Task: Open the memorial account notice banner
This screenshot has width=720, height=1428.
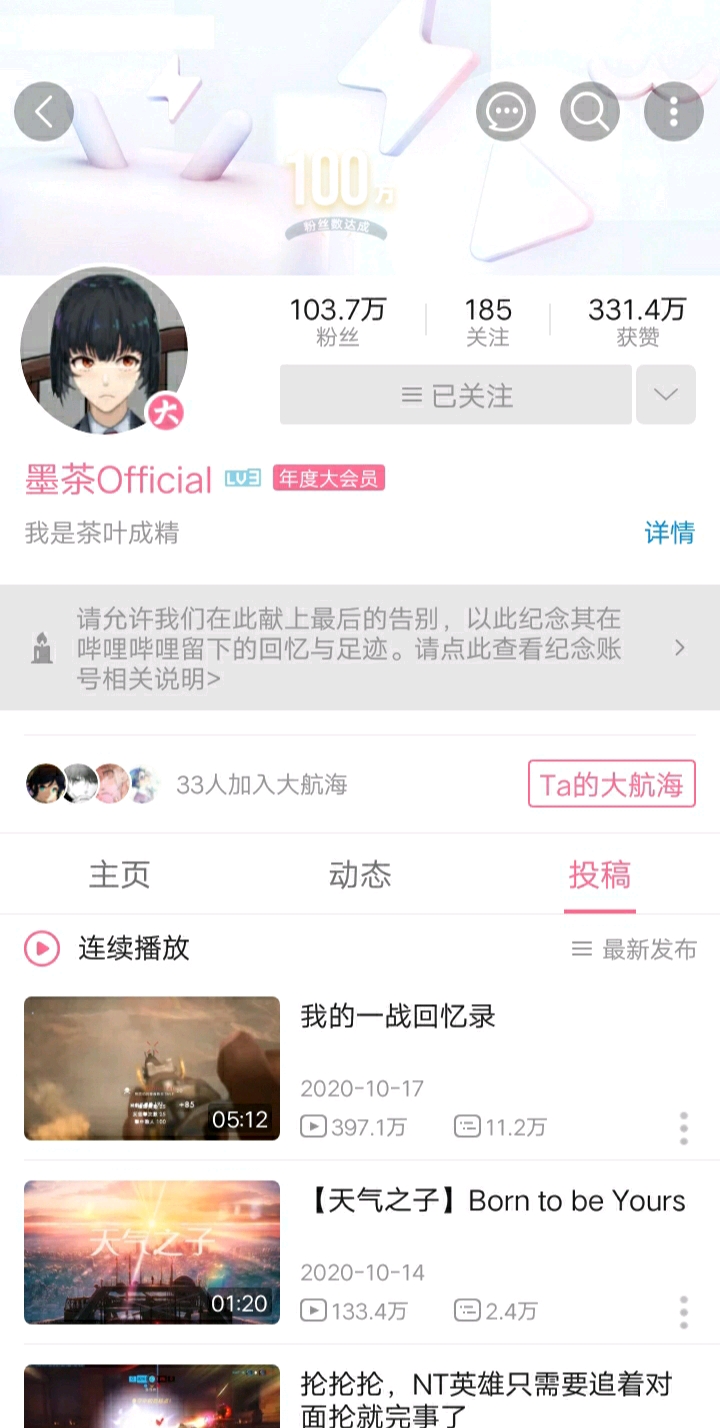Action: pyautogui.click(x=360, y=648)
